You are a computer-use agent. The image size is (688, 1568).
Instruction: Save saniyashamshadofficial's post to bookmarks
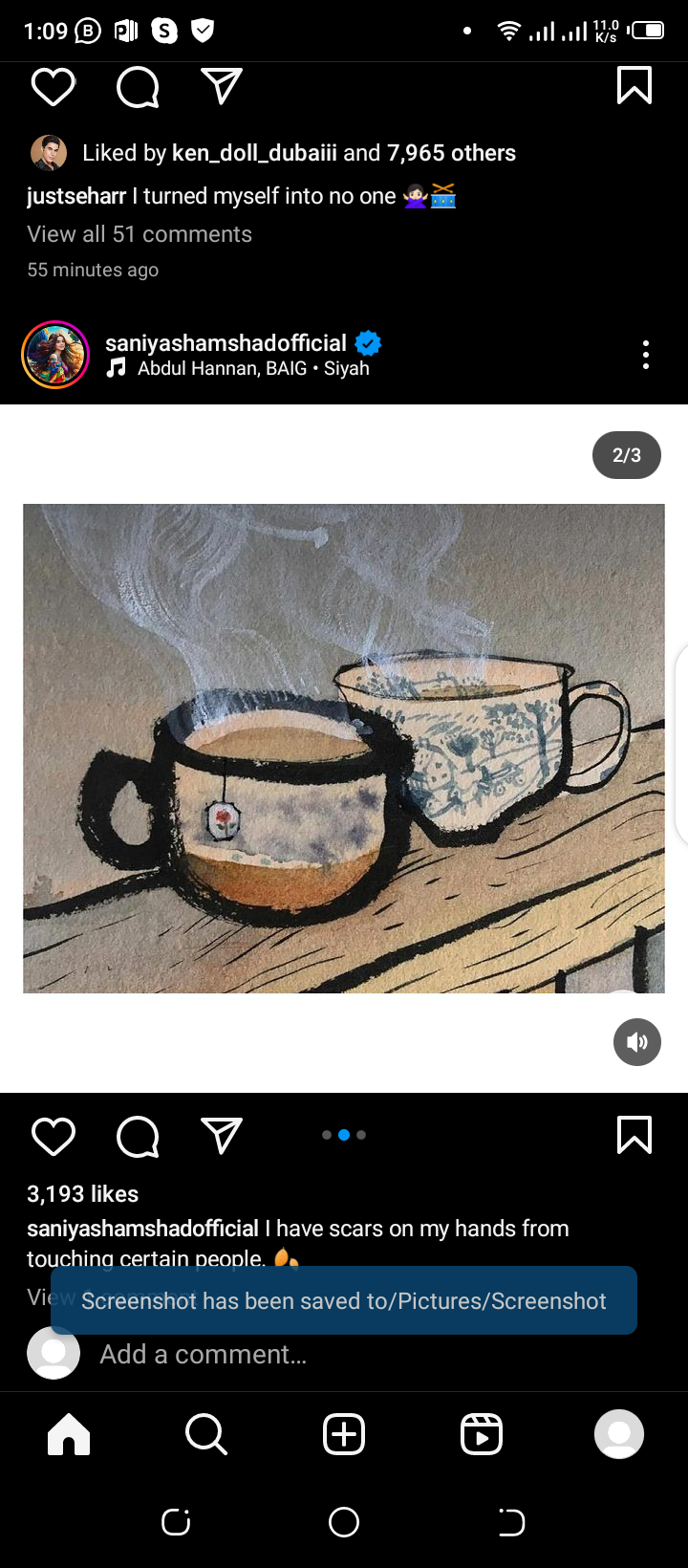[634, 1135]
